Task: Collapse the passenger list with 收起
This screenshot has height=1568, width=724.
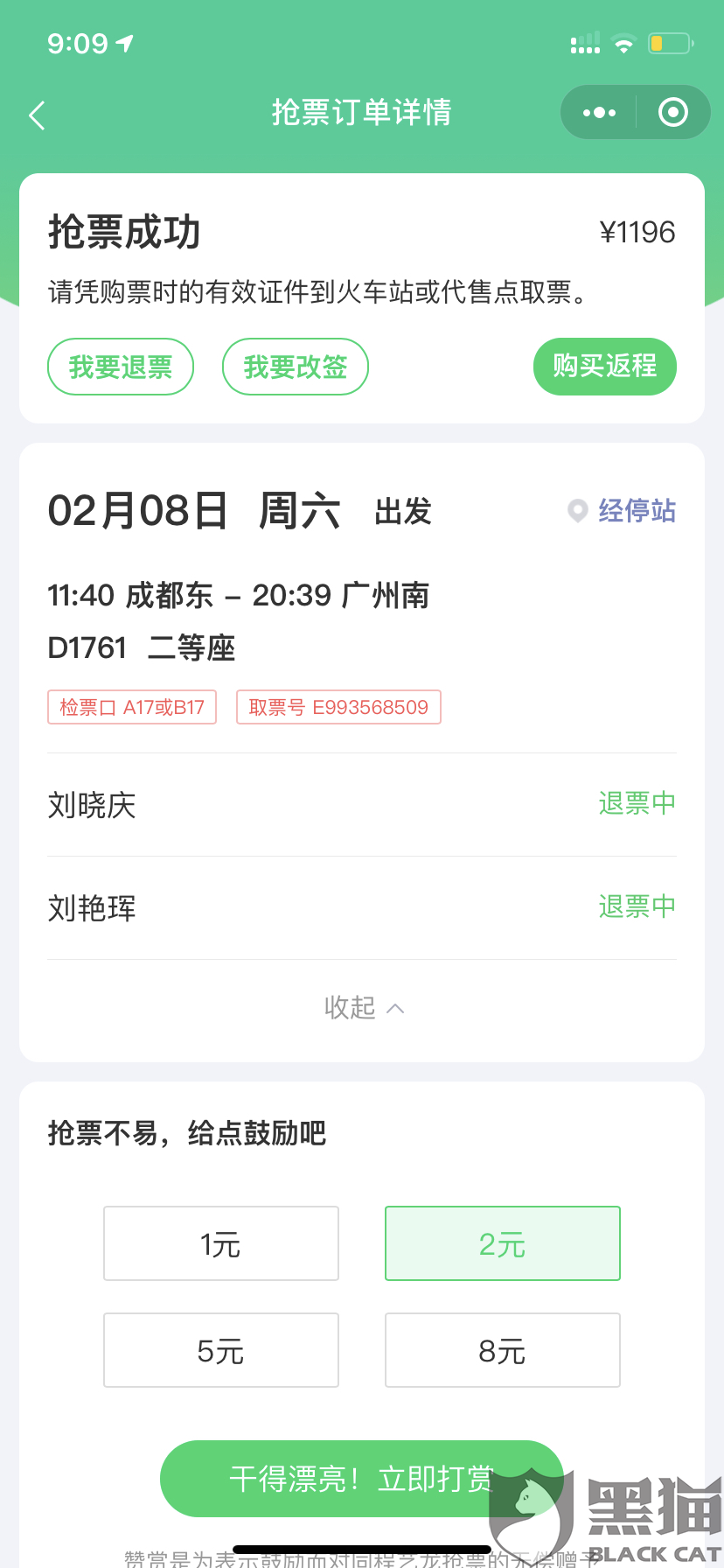Action: [362, 1008]
